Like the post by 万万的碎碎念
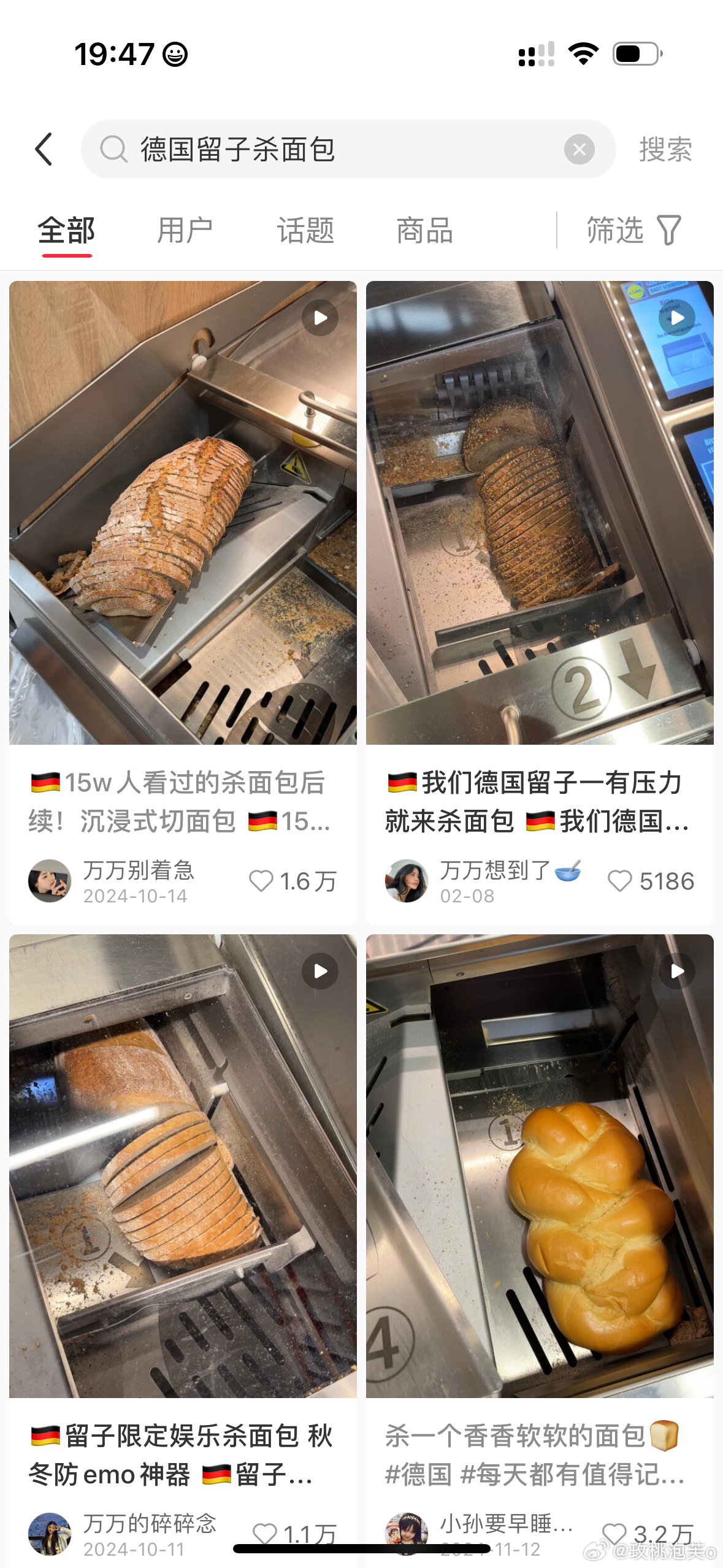 (265, 1534)
